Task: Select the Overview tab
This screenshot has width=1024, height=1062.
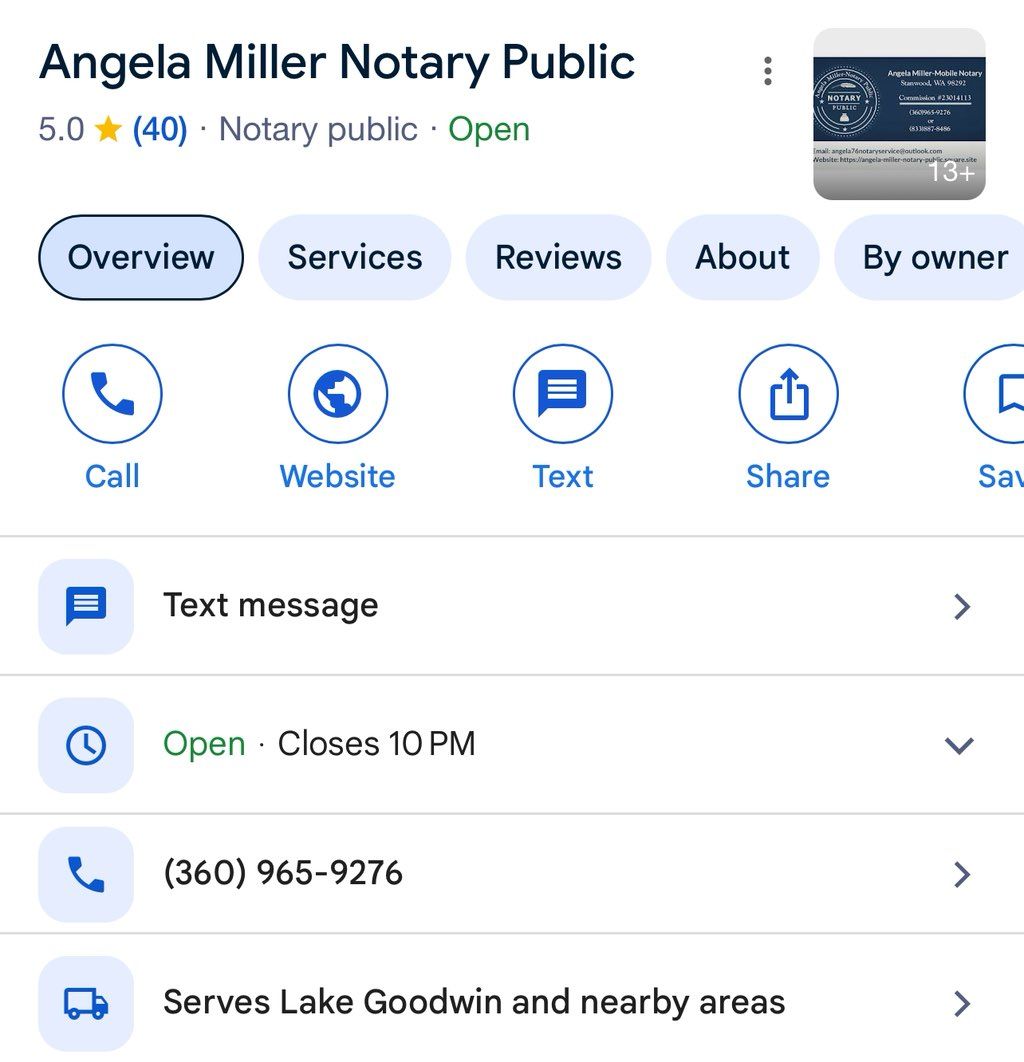Action: point(141,258)
